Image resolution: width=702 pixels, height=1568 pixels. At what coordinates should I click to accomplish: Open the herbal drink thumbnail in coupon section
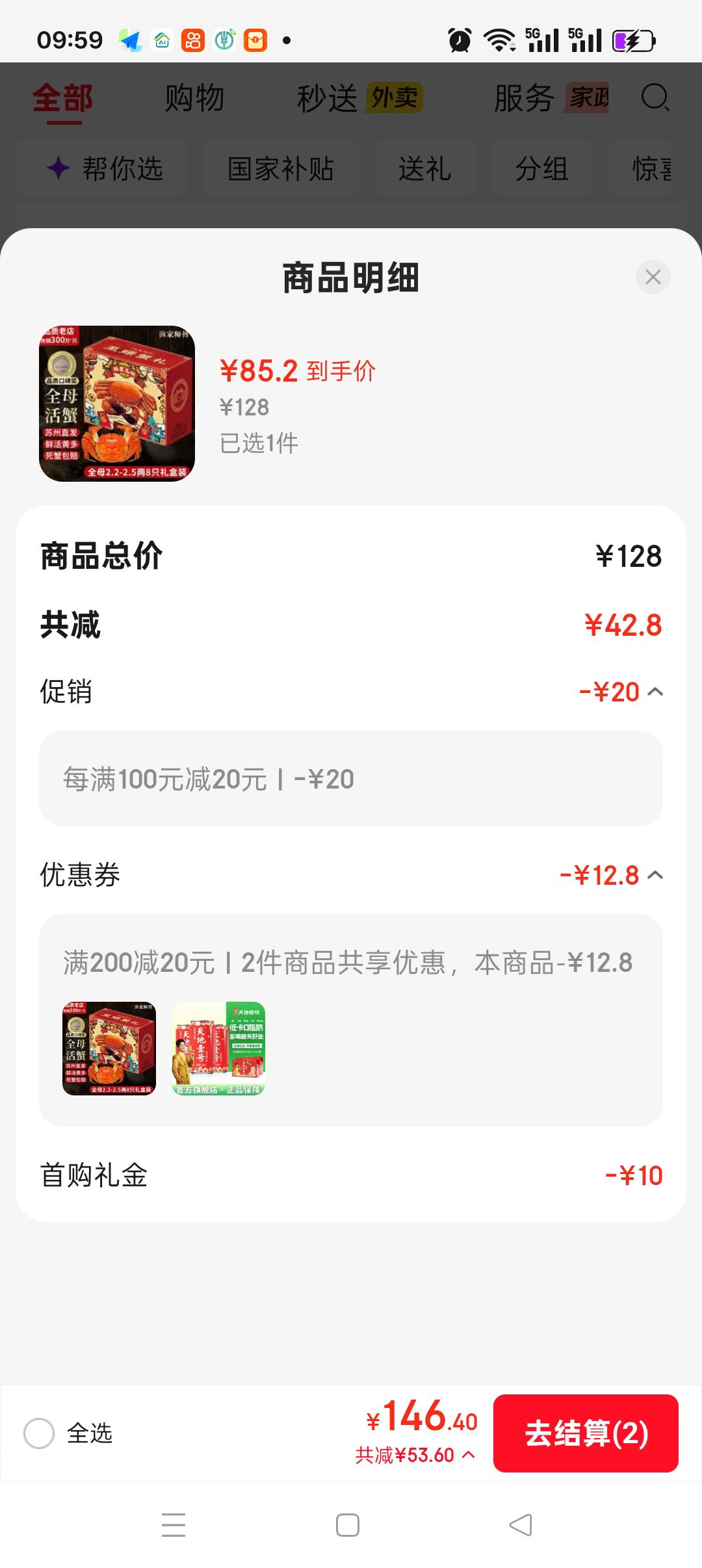pos(218,1049)
